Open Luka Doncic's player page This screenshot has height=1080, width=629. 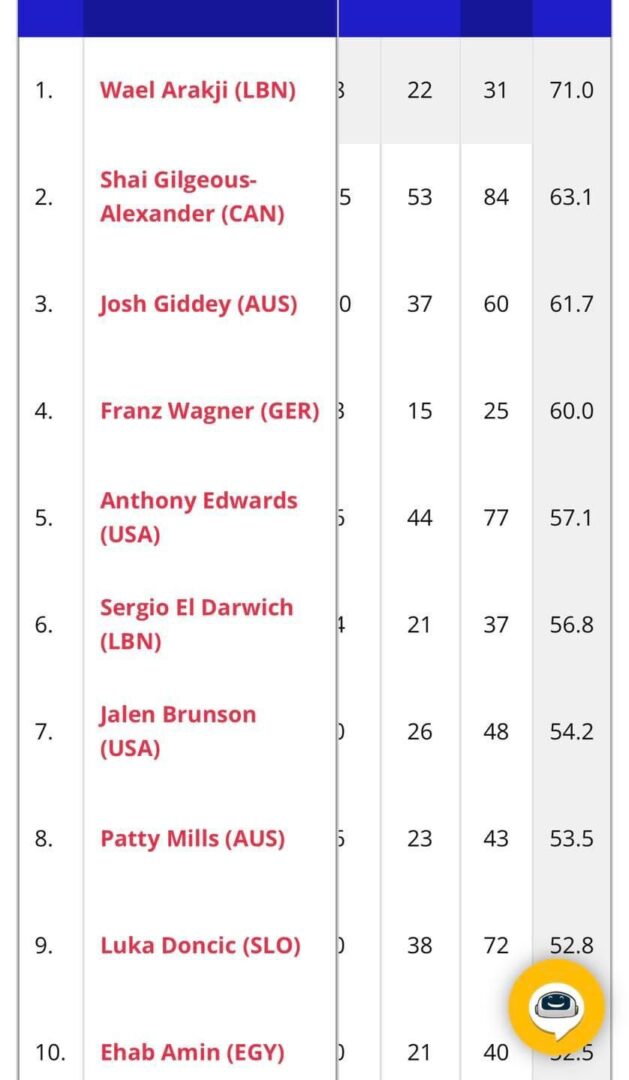[x=200, y=946]
